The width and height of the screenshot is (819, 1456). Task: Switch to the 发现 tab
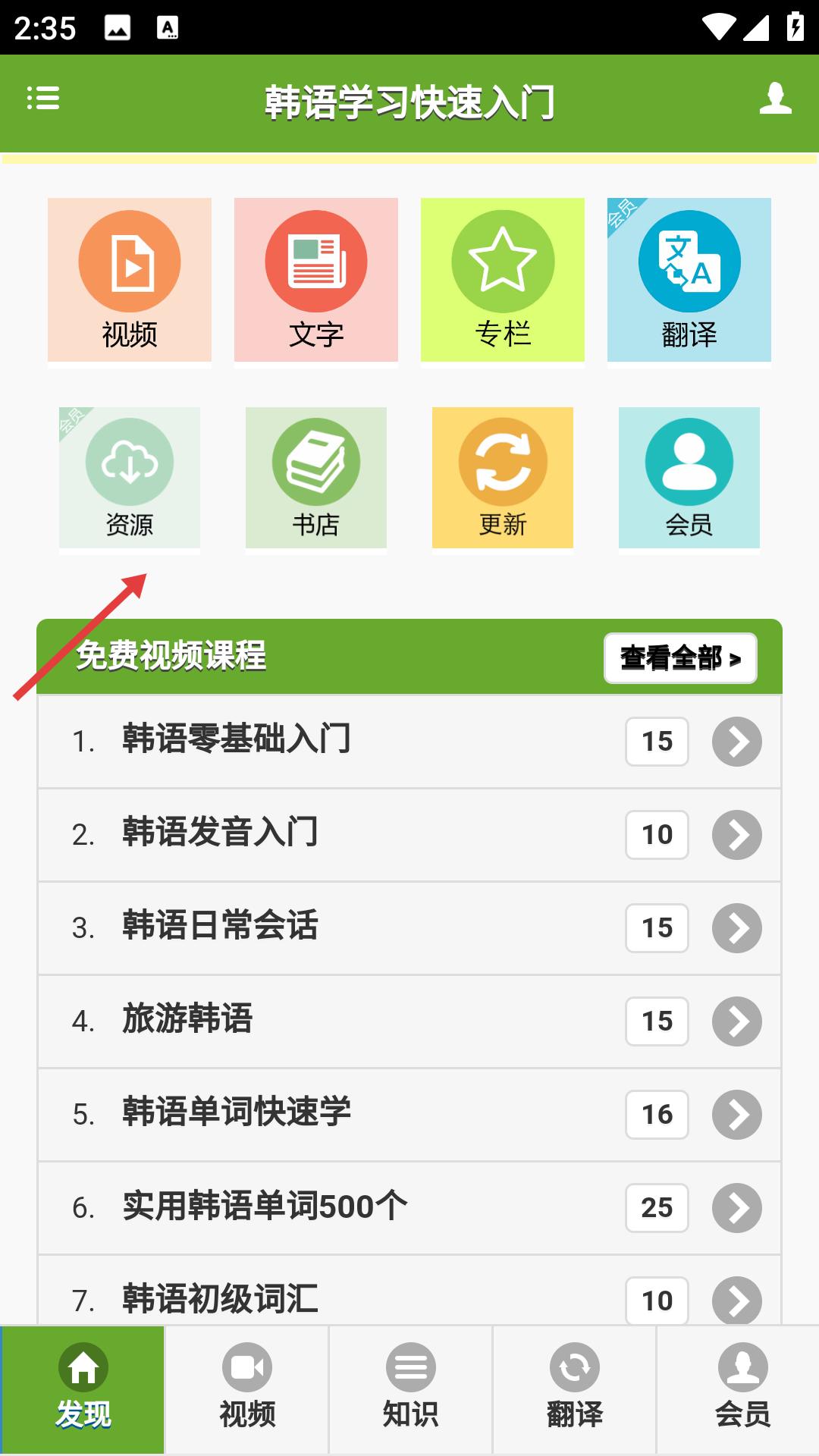tap(83, 1390)
